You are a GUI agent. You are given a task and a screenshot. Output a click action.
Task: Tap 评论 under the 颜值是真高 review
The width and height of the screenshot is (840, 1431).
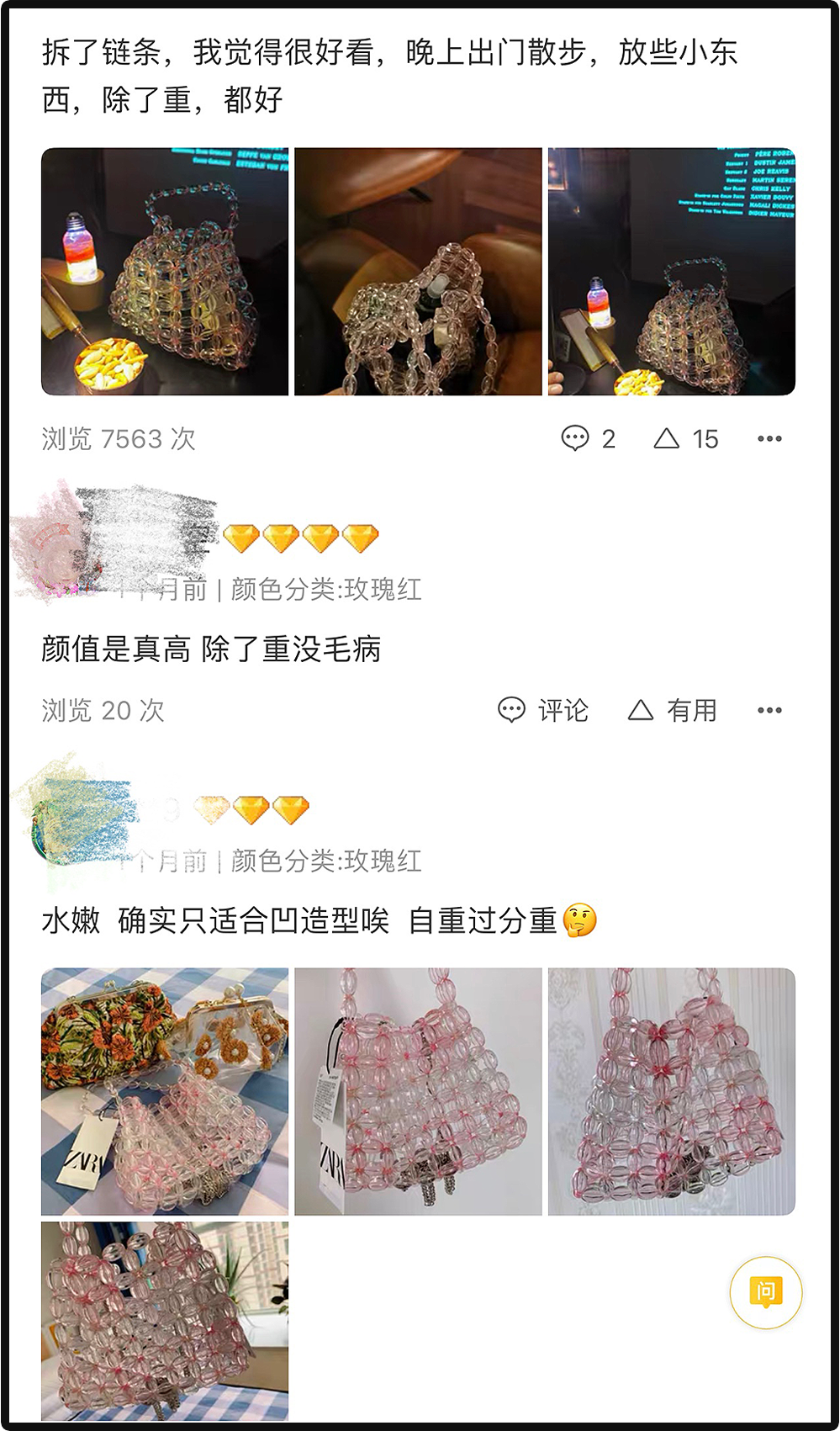[x=543, y=710]
